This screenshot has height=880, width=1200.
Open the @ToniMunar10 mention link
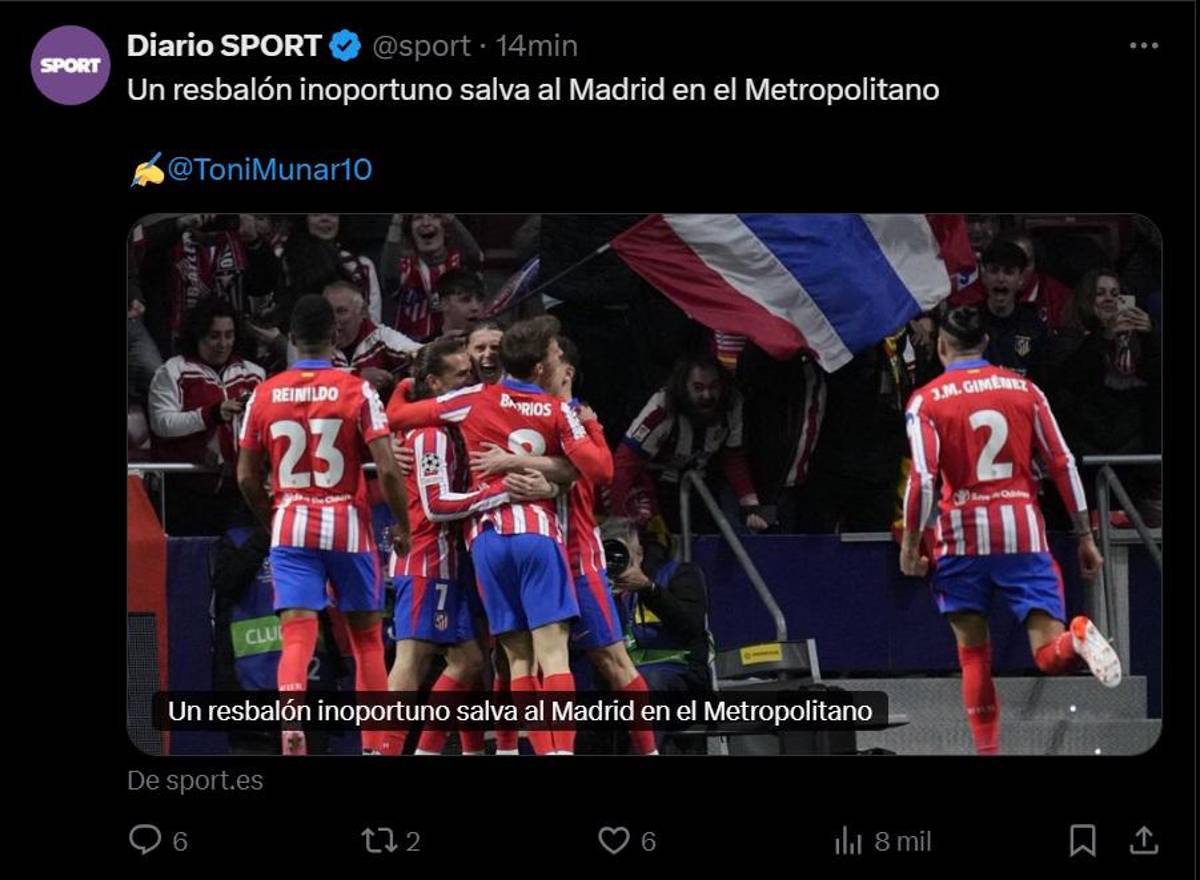(268, 169)
